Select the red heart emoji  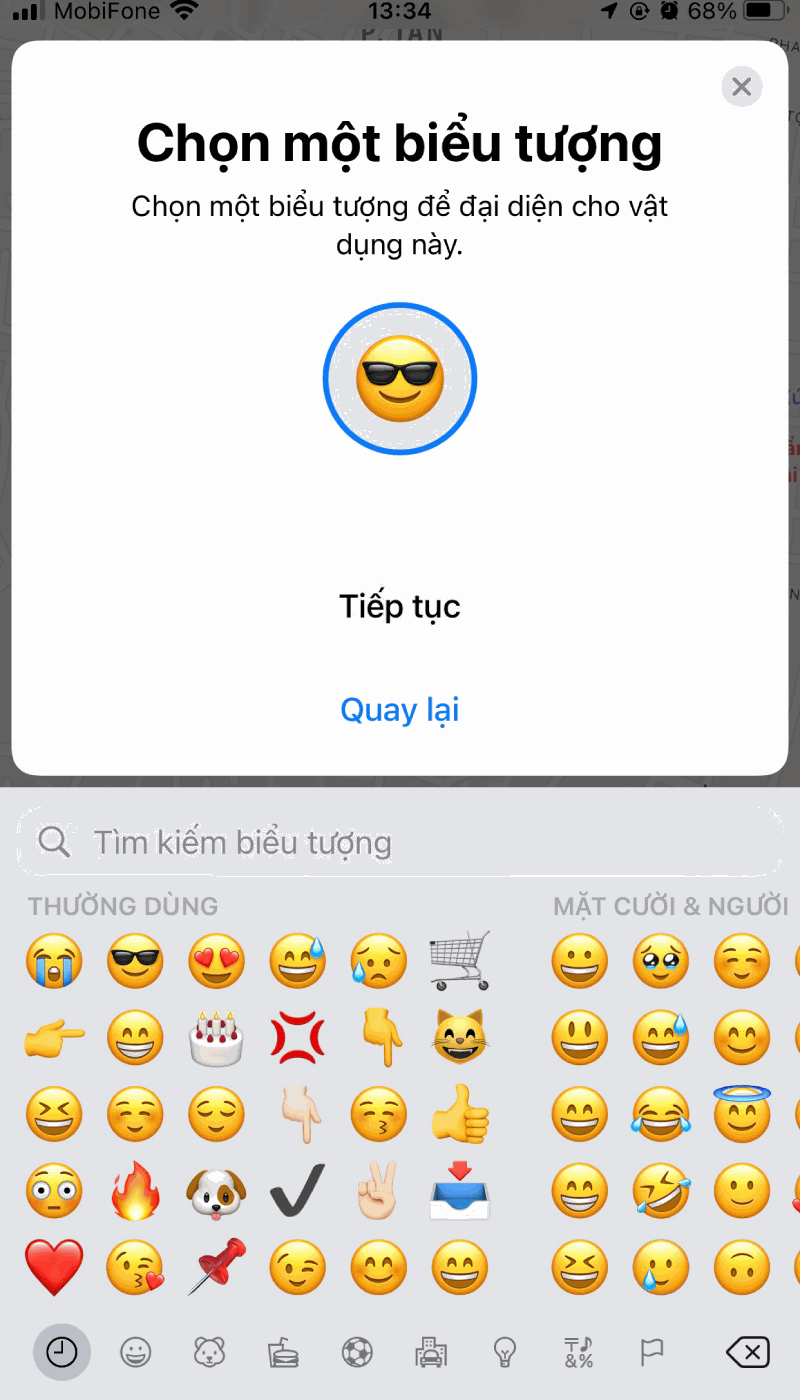(x=54, y=1268)
